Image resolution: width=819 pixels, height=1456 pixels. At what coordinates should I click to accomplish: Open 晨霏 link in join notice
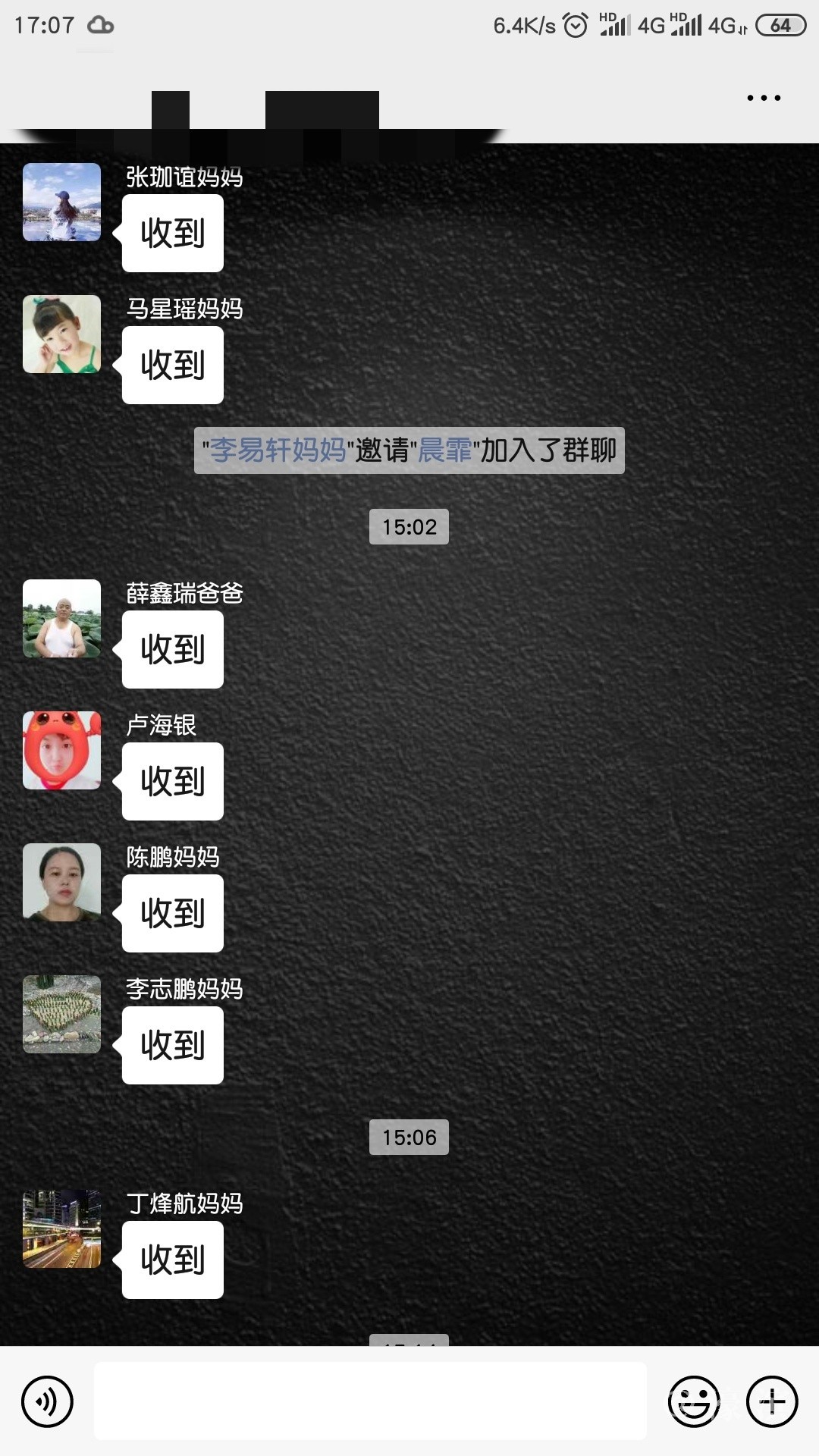[x=445, y=450]
